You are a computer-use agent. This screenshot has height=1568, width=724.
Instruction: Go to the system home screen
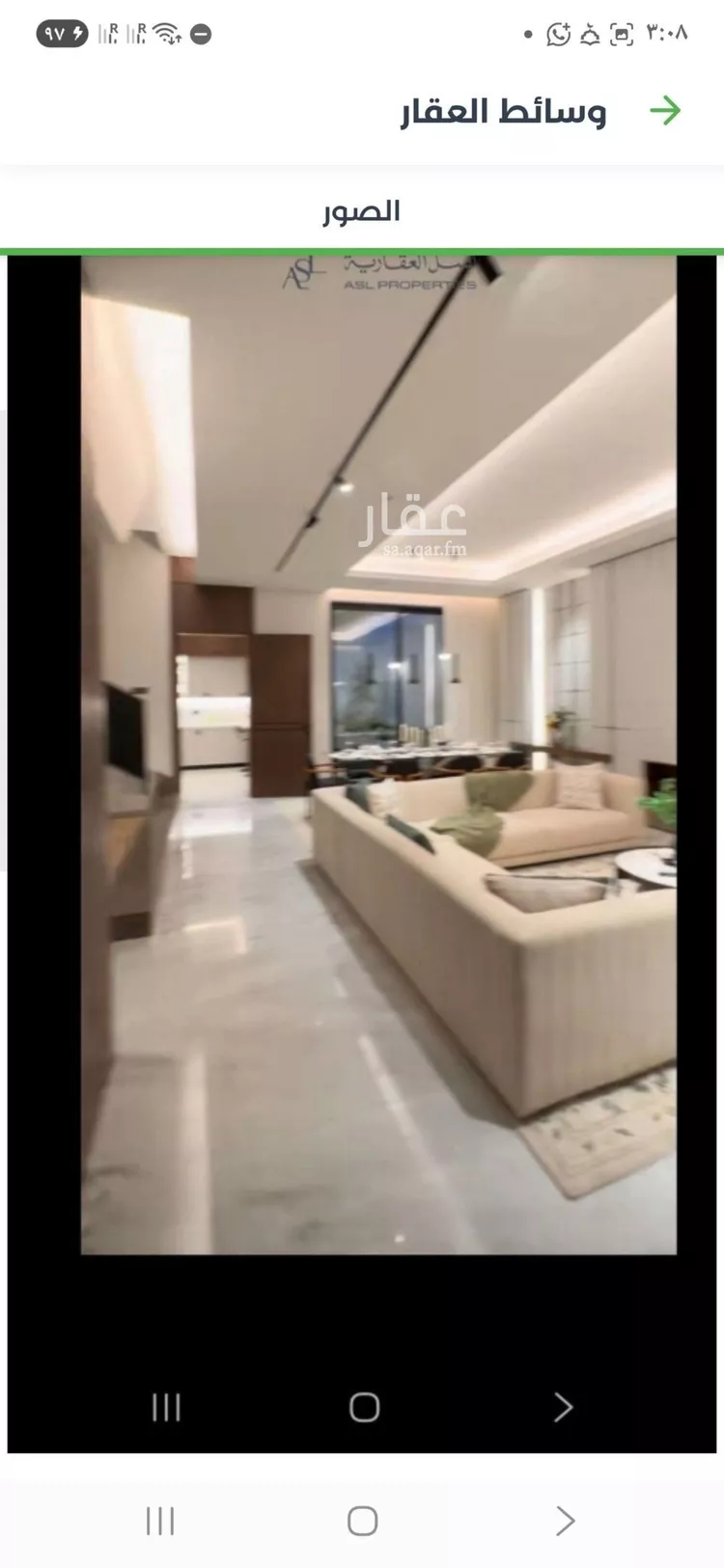[362, 1522]
